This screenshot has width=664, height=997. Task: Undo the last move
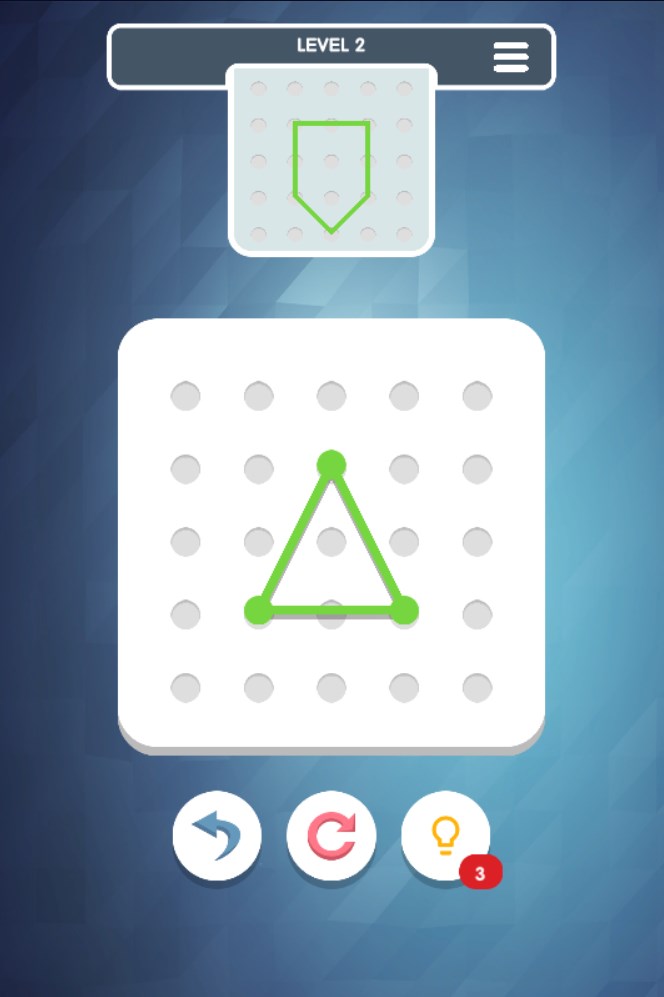pos(217,834)
